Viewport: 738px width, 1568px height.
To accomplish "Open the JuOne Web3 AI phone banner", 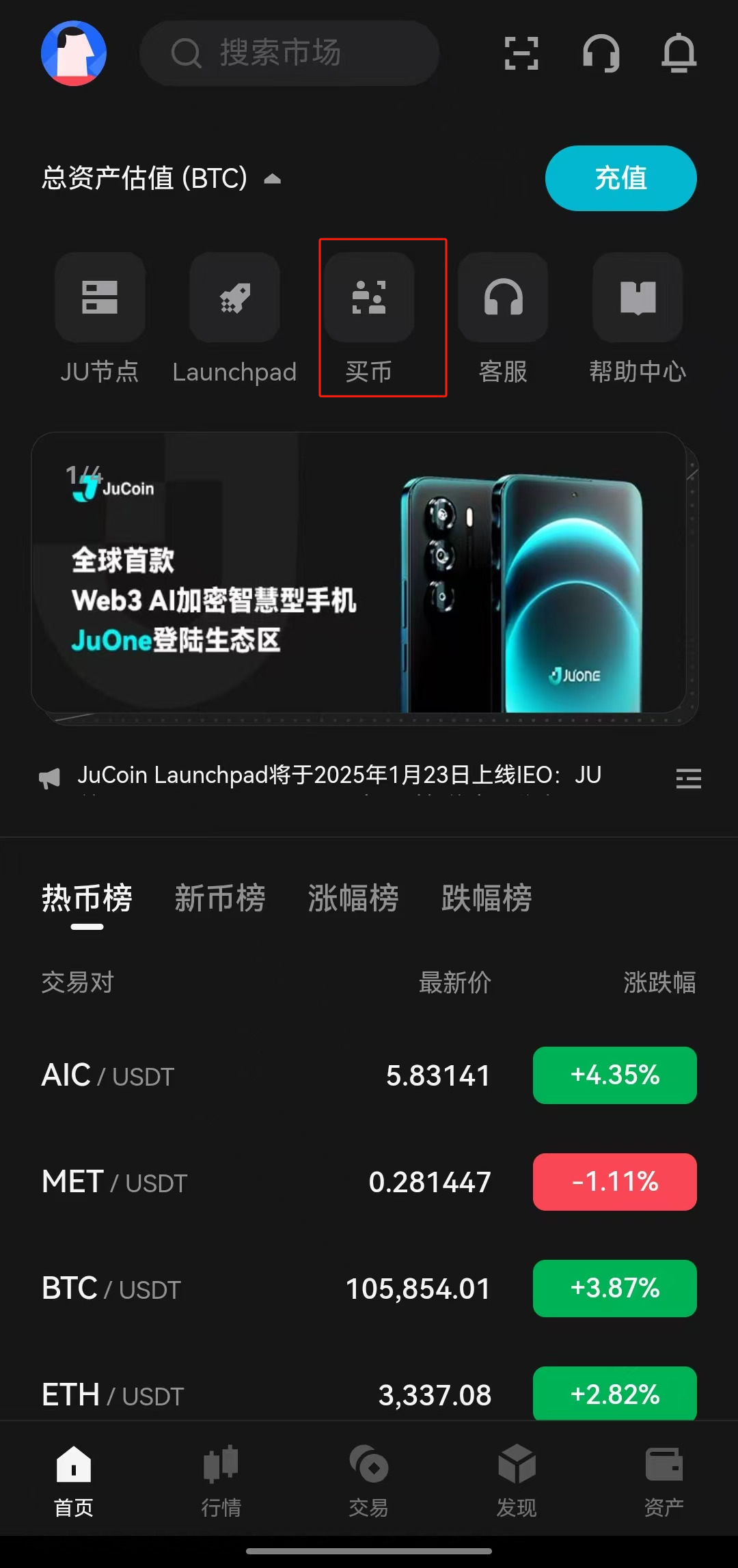I will pyautogui.click(x=359, y=573).
